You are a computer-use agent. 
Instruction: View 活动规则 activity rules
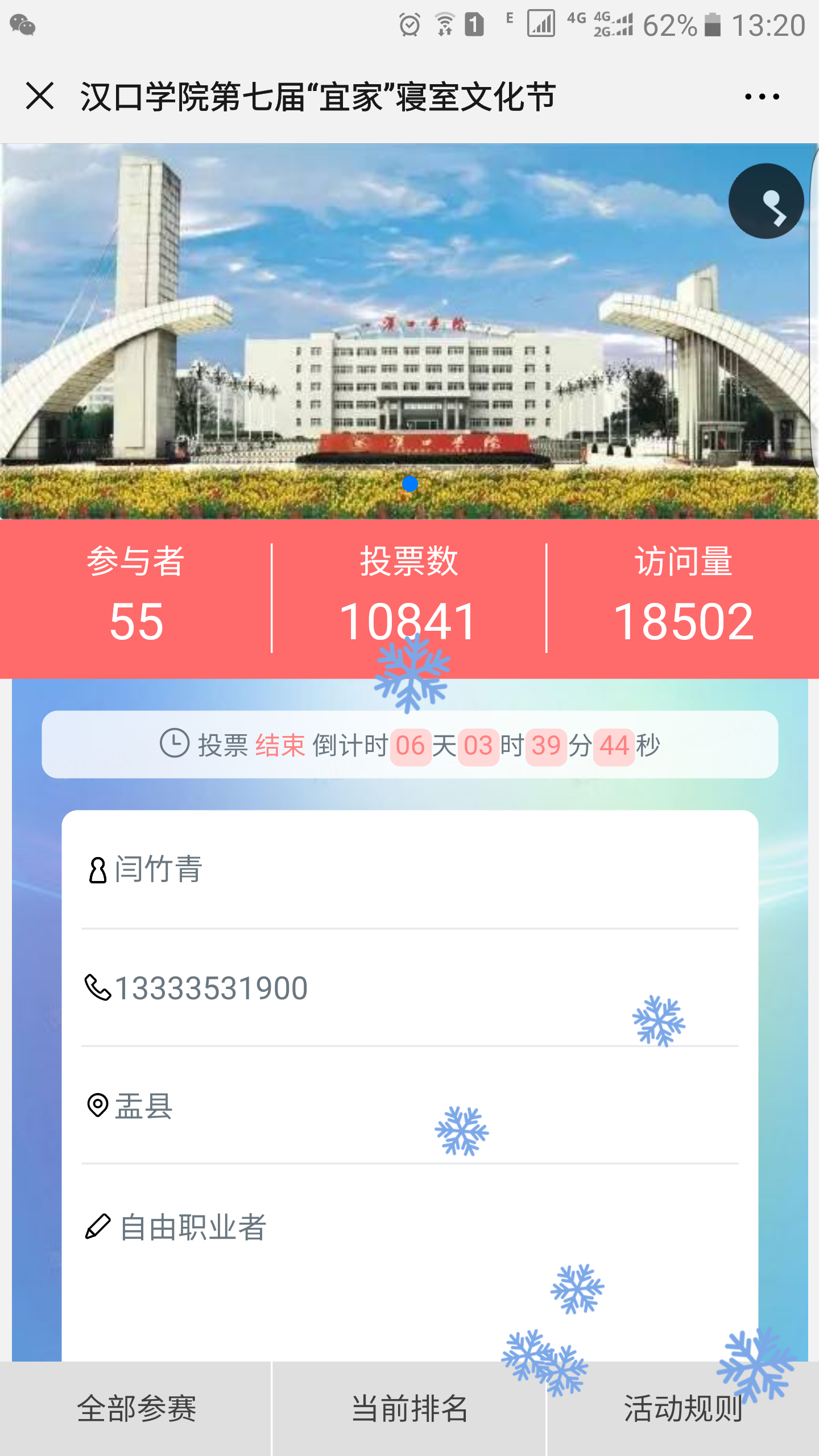682,1408
